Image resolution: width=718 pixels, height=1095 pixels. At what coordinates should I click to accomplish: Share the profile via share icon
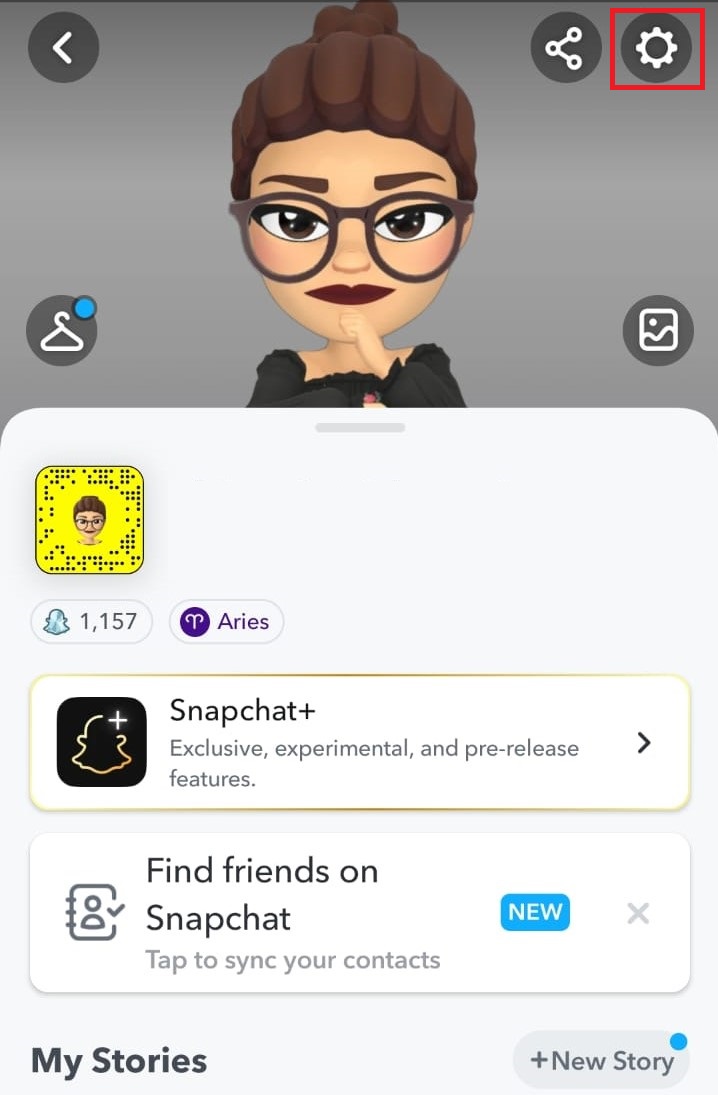(565, 47)
